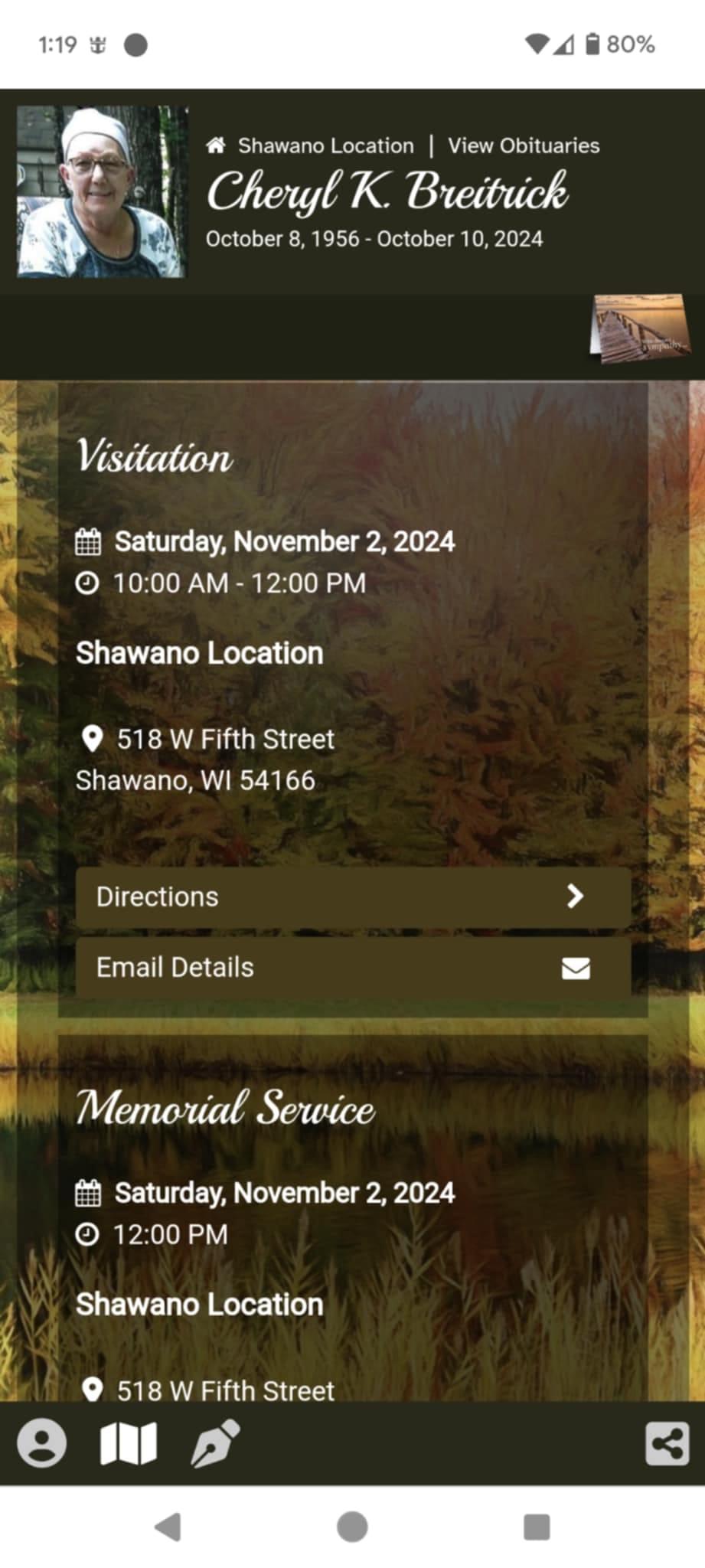The image size is (705, 1568).
Task: View Cheryl K. Breitrick's photo
Action: point(102,192)
